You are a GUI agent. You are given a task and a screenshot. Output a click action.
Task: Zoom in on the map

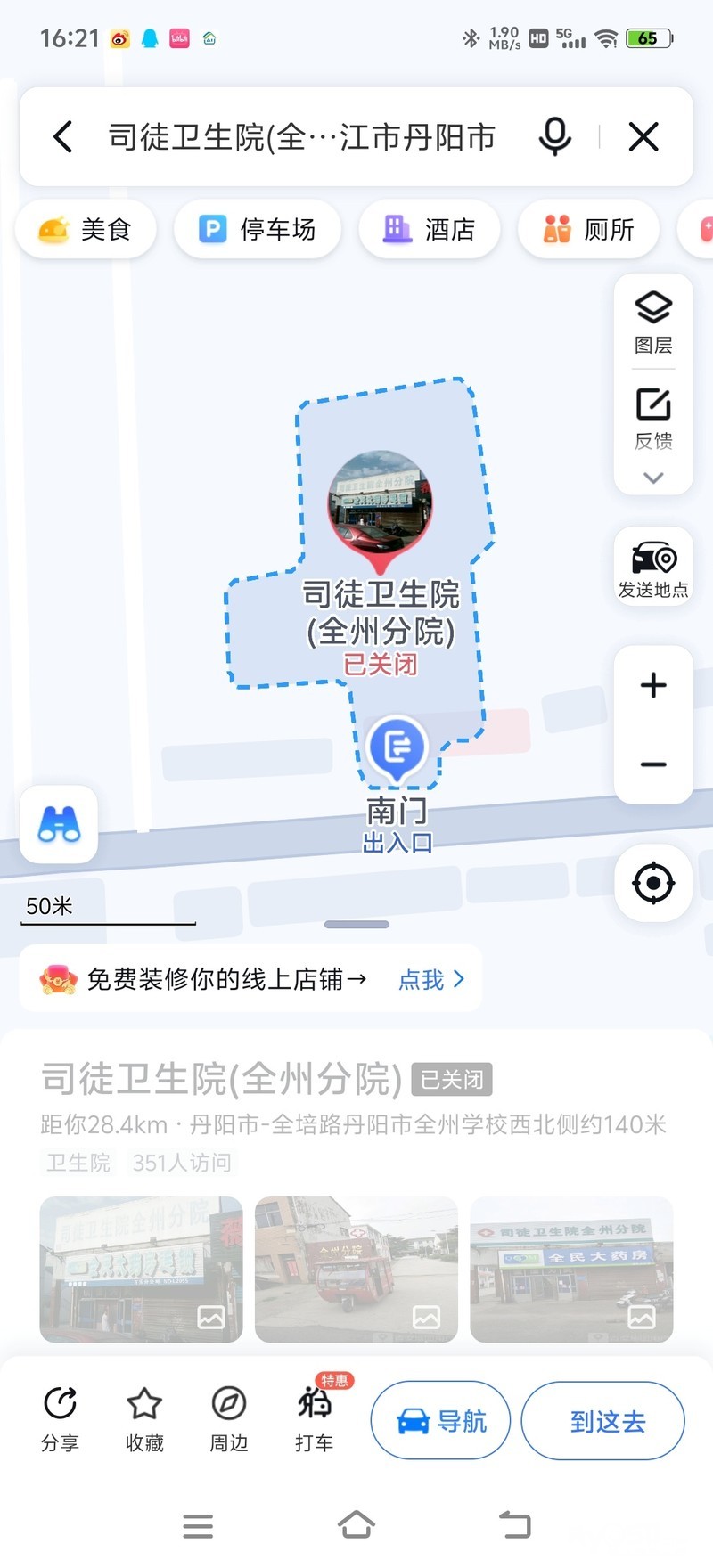tap(653, 685)
